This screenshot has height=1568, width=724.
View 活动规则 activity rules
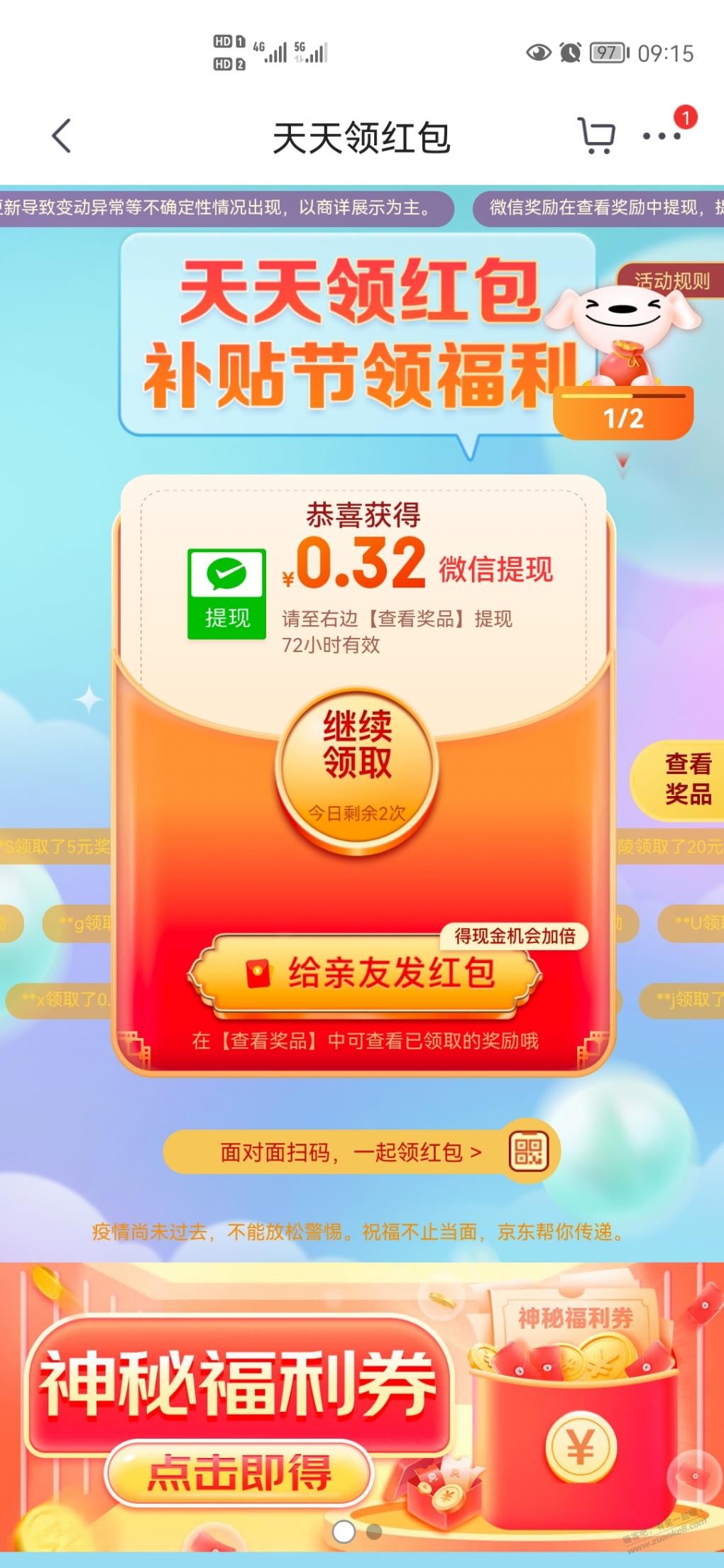pyautogui.click(x=671, y=281)
